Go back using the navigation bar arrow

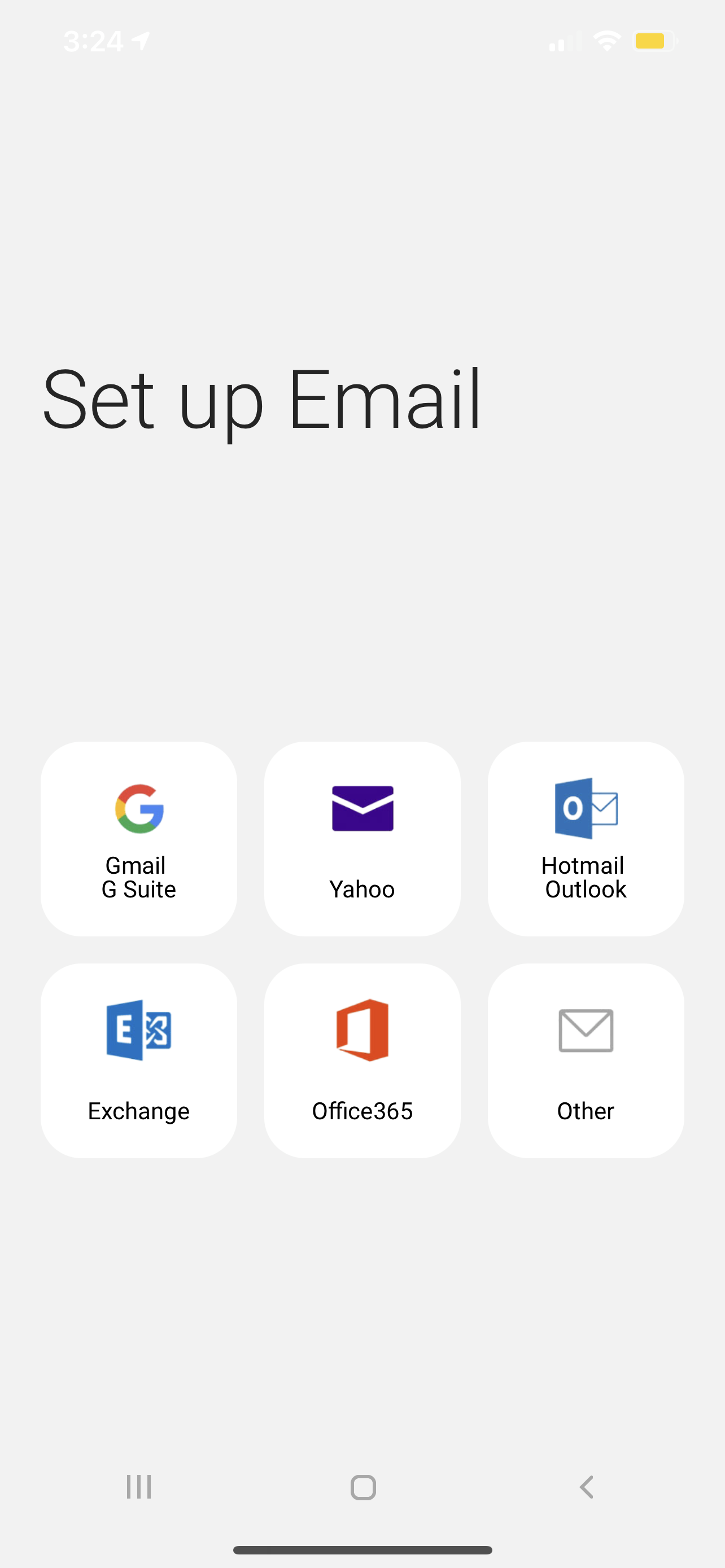pyautogui.click(x=586, y=1487)
